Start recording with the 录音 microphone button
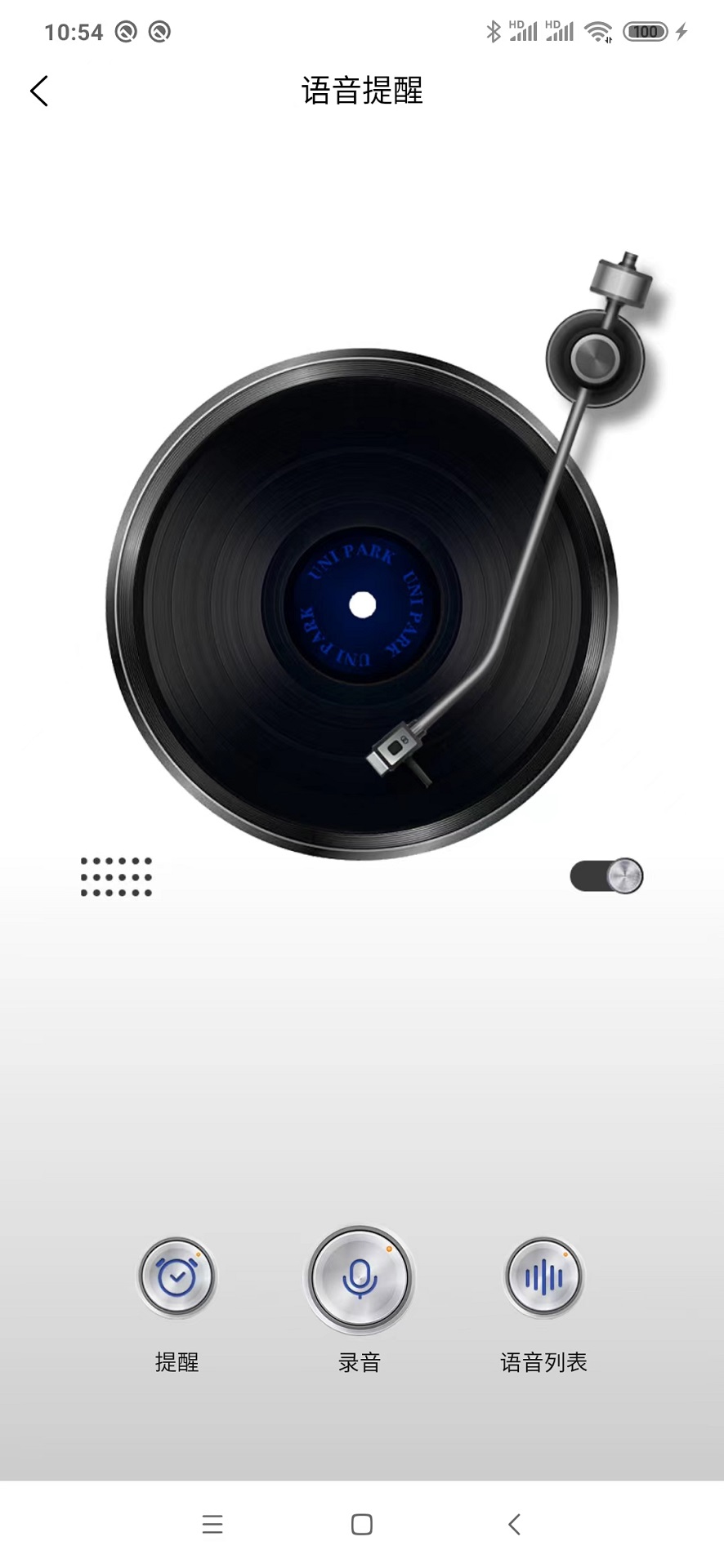 pos(360,1278)
